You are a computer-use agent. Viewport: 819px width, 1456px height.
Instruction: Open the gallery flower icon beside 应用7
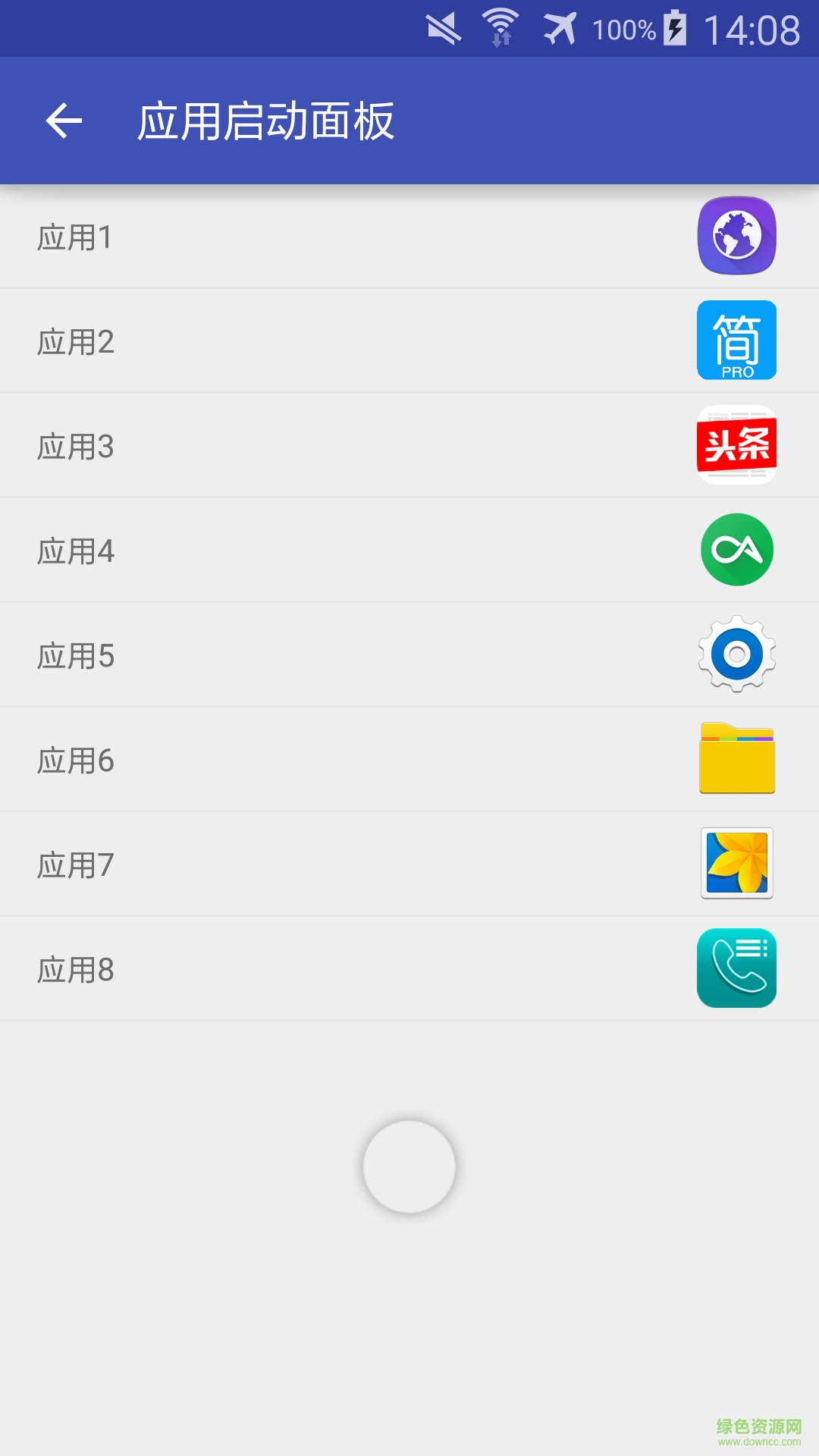[x=736, y=863]
